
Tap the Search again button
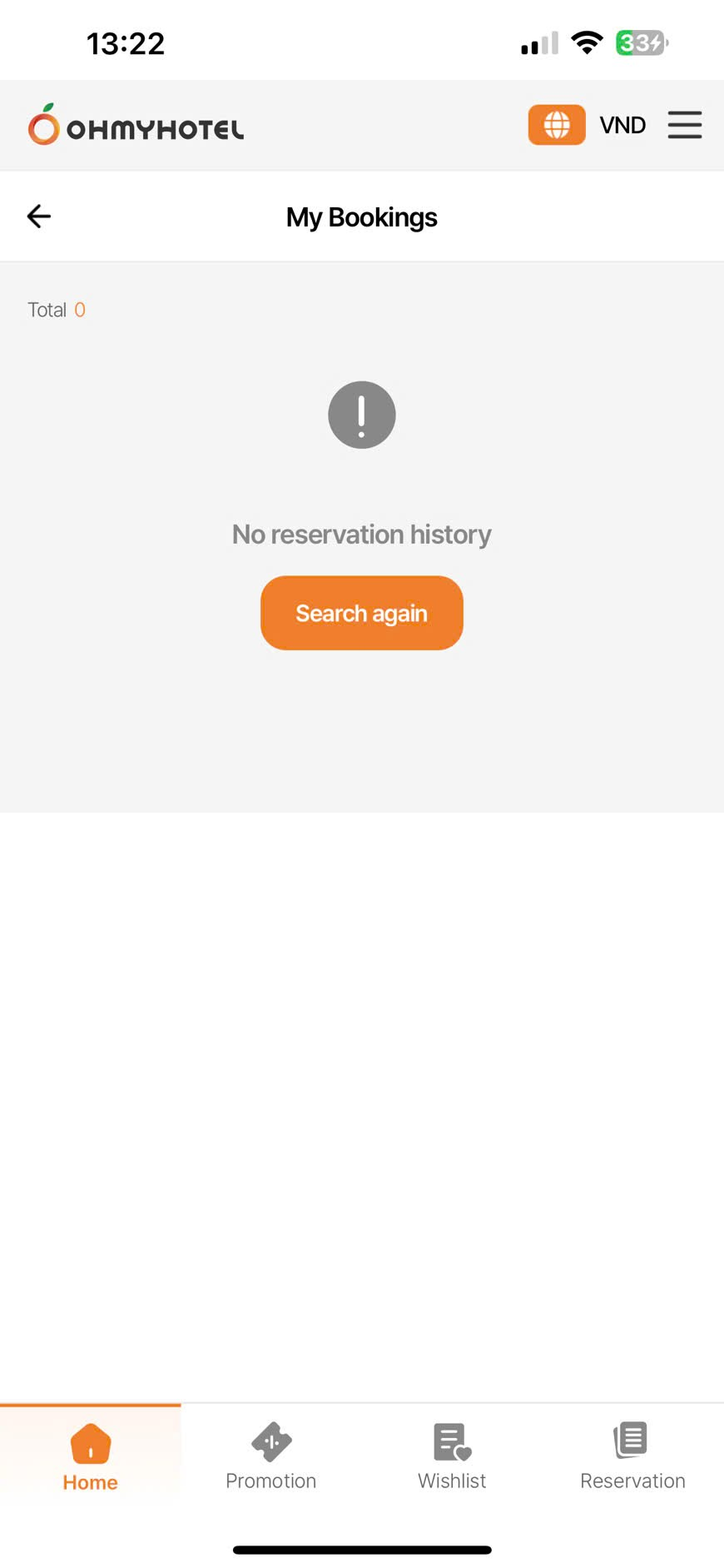[361, 613]
